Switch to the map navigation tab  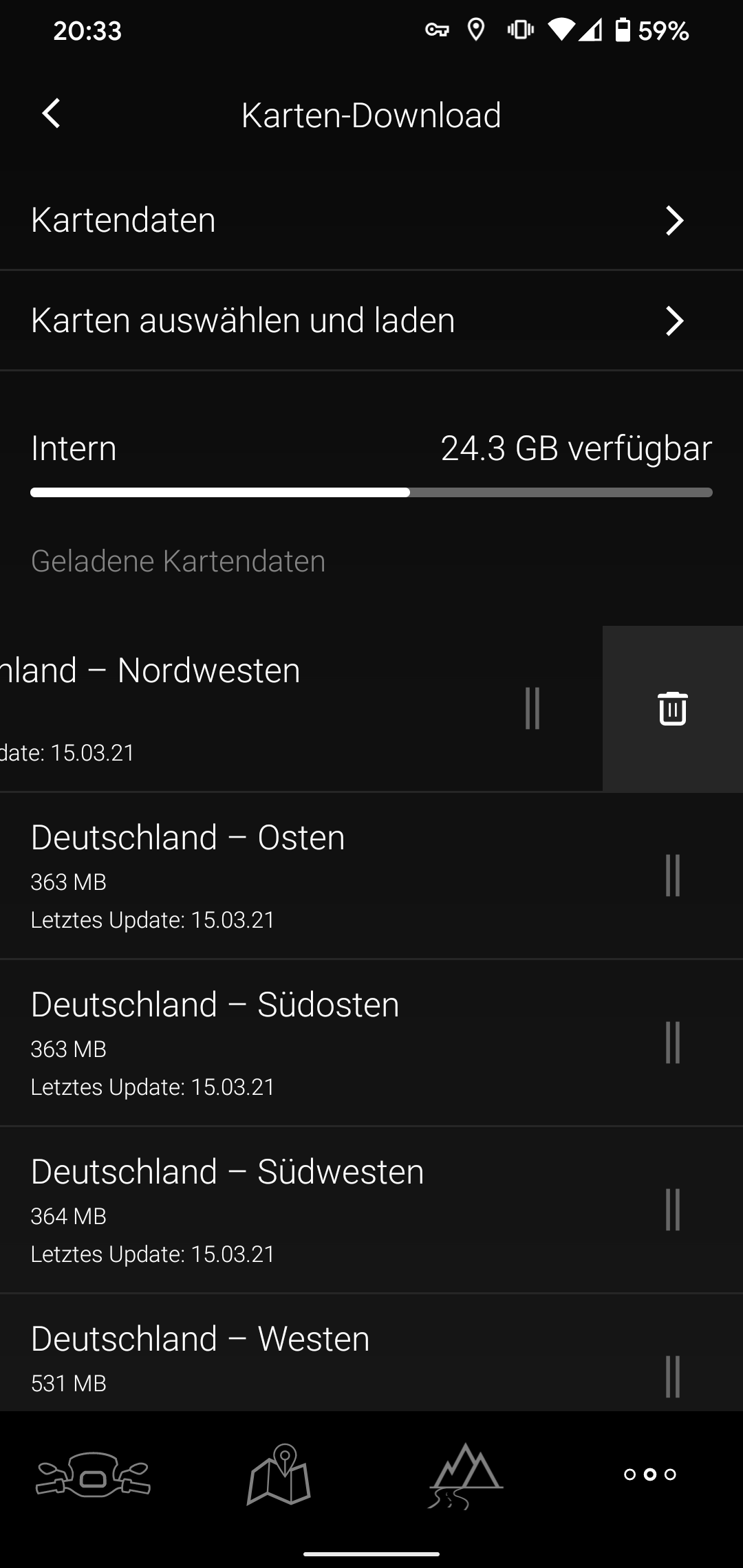coord(279,1474)
